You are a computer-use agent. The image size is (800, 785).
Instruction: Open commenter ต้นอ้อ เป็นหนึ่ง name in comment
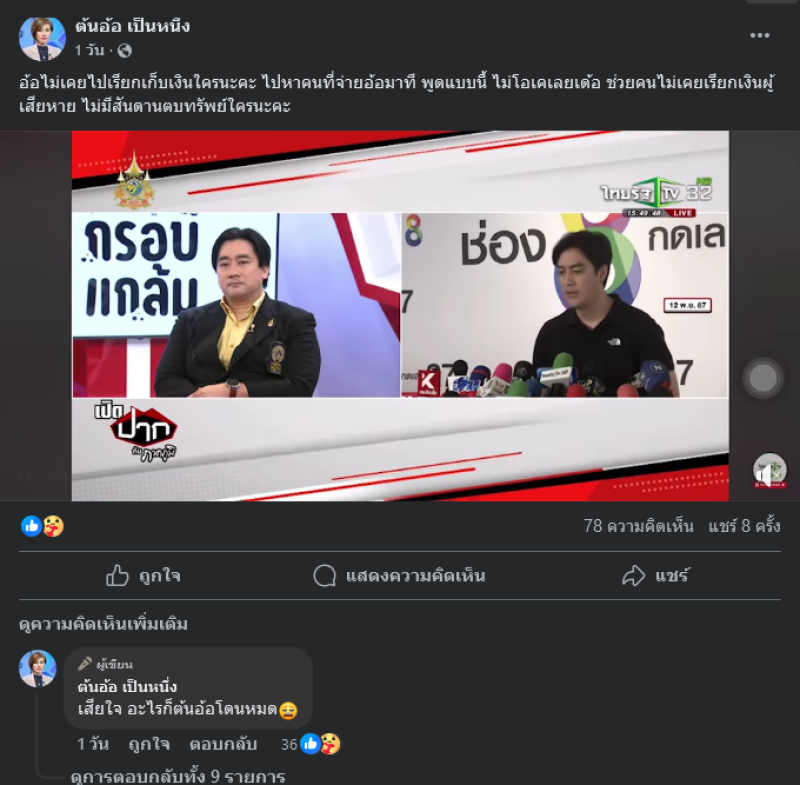click(127, 687)
